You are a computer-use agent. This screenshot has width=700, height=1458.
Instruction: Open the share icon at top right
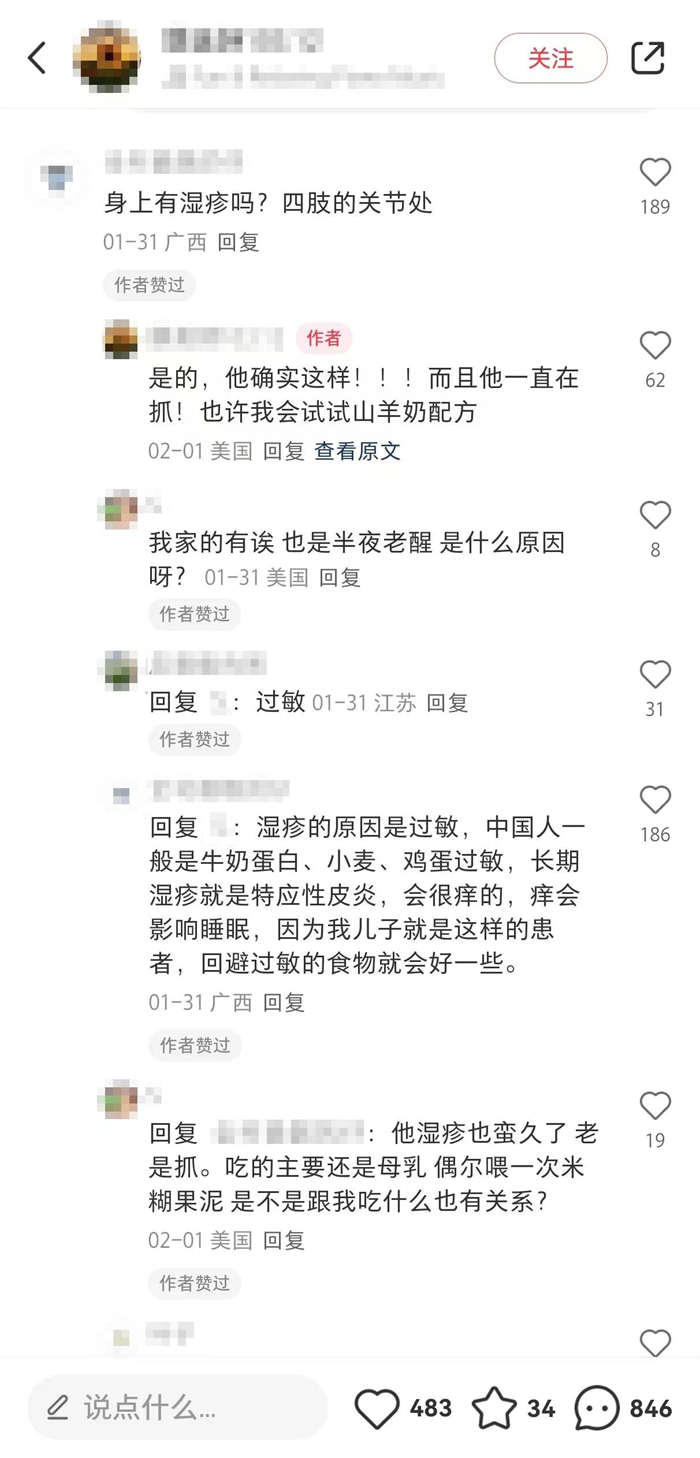647,58
